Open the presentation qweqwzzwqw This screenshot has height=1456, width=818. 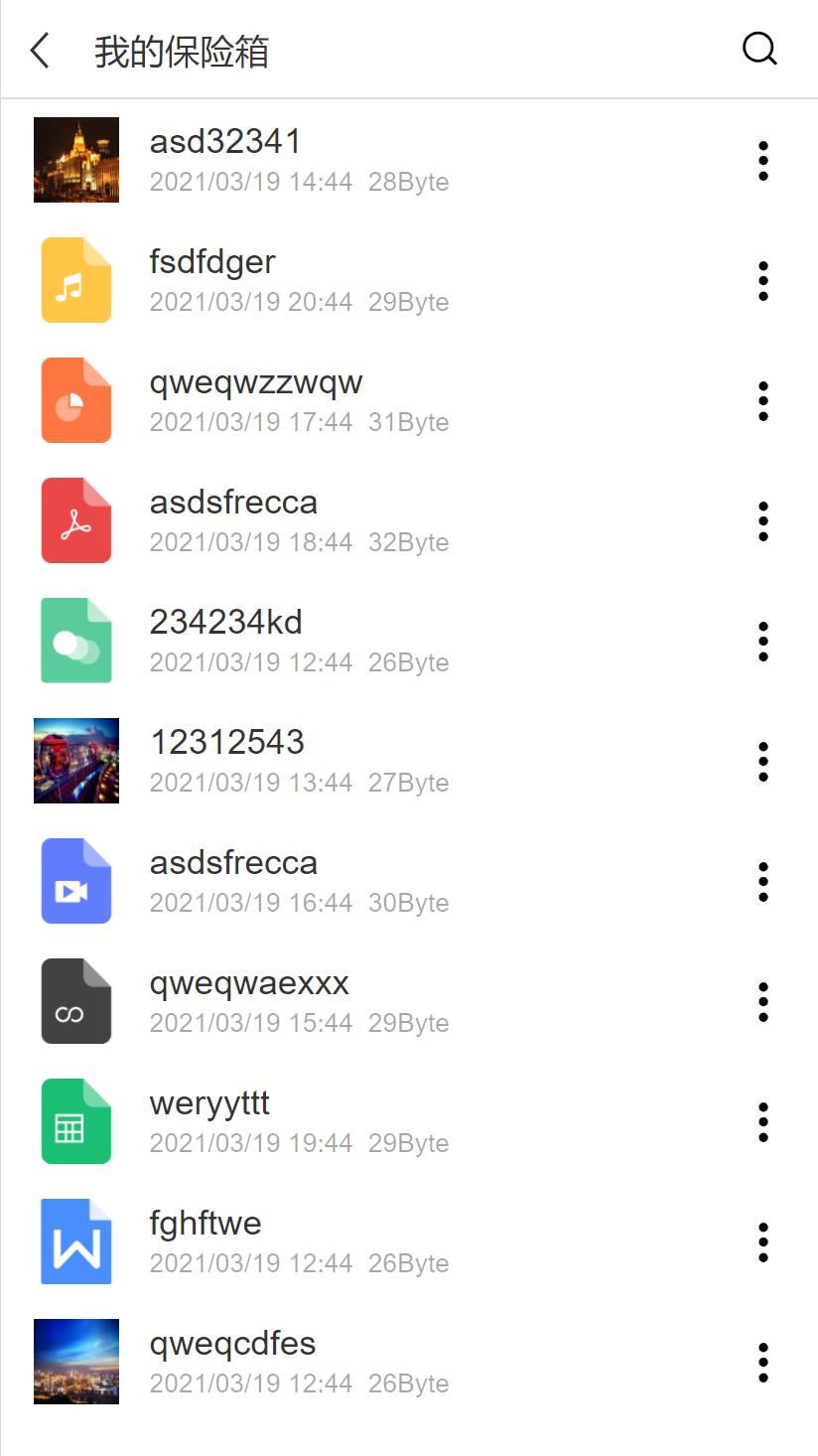[x=409, y=400]
